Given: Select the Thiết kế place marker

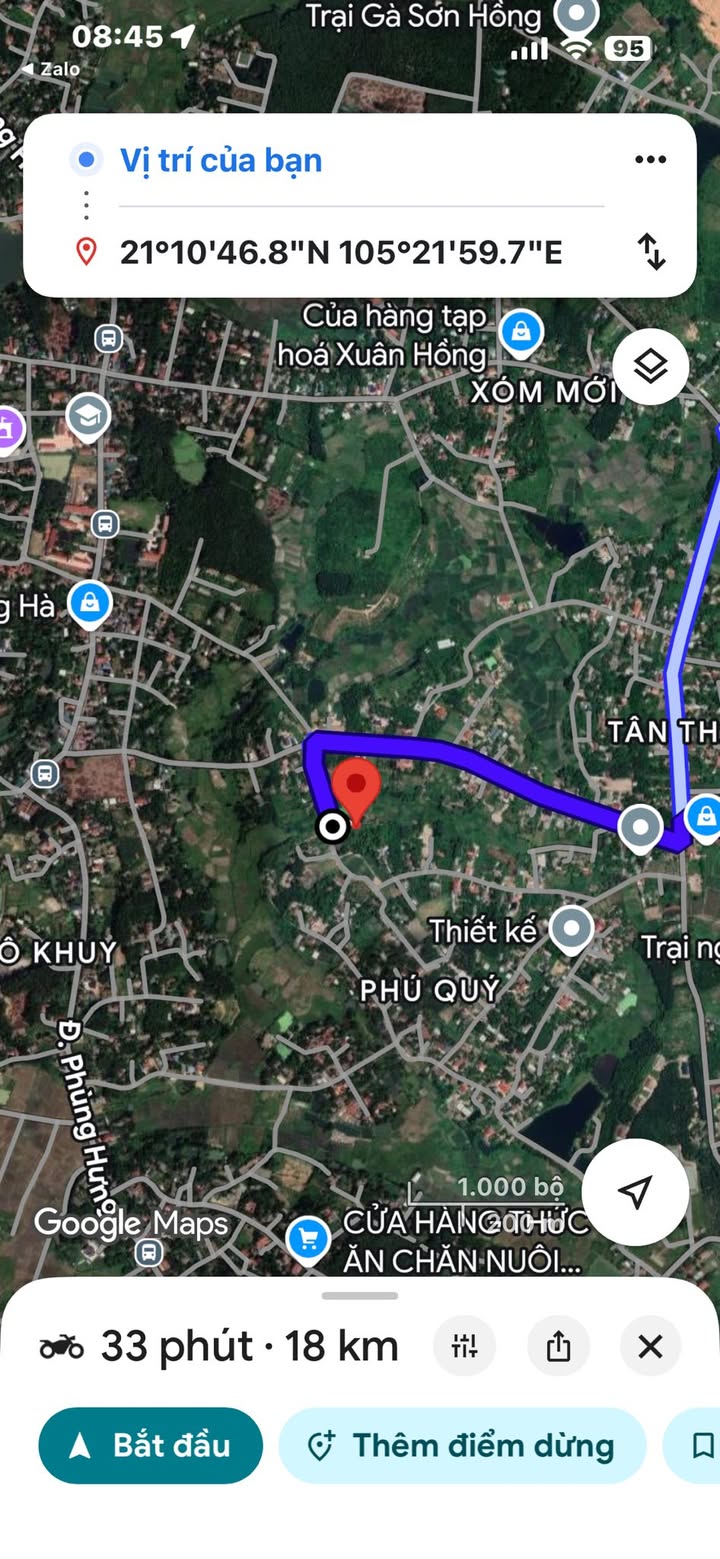Looking at the screenshot, I should (x=571, y=929).
